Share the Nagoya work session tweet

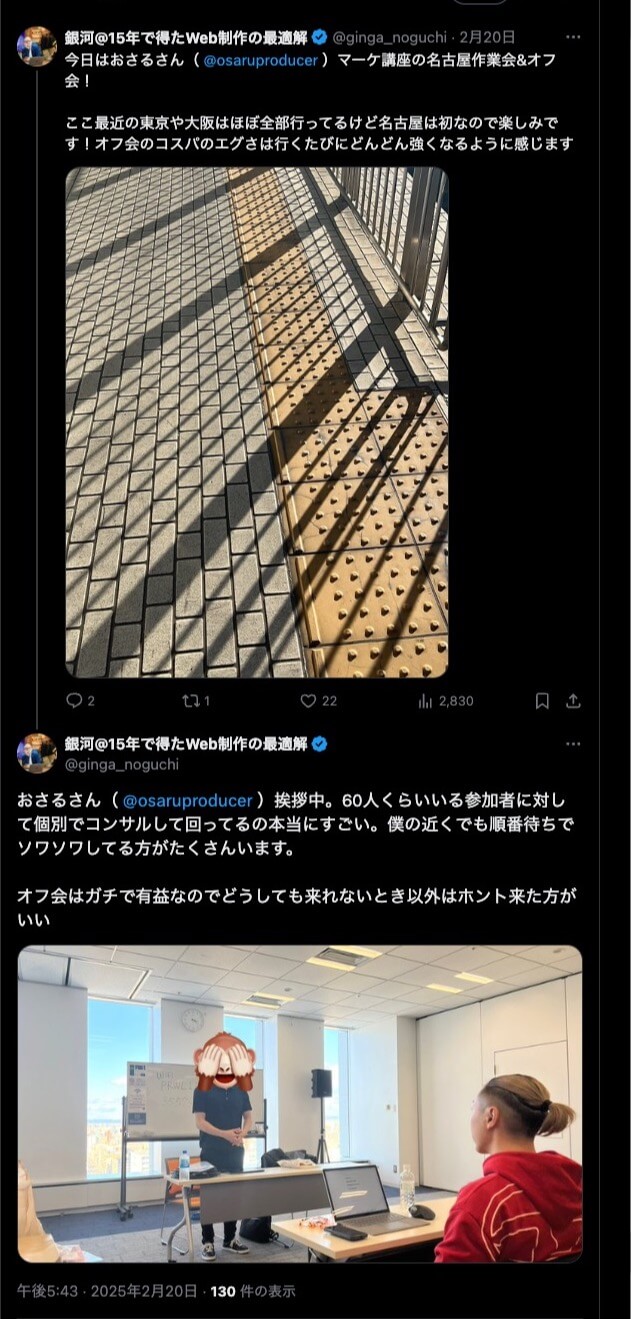point(573,701)
